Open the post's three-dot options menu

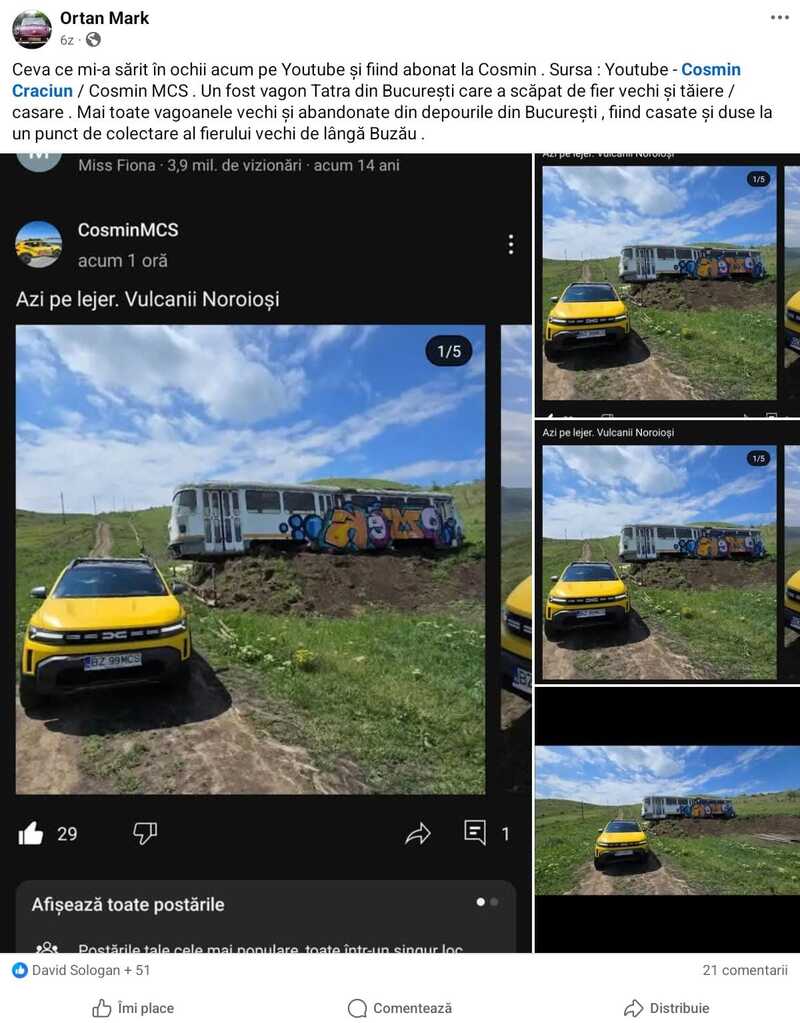[x=779, y=18]
